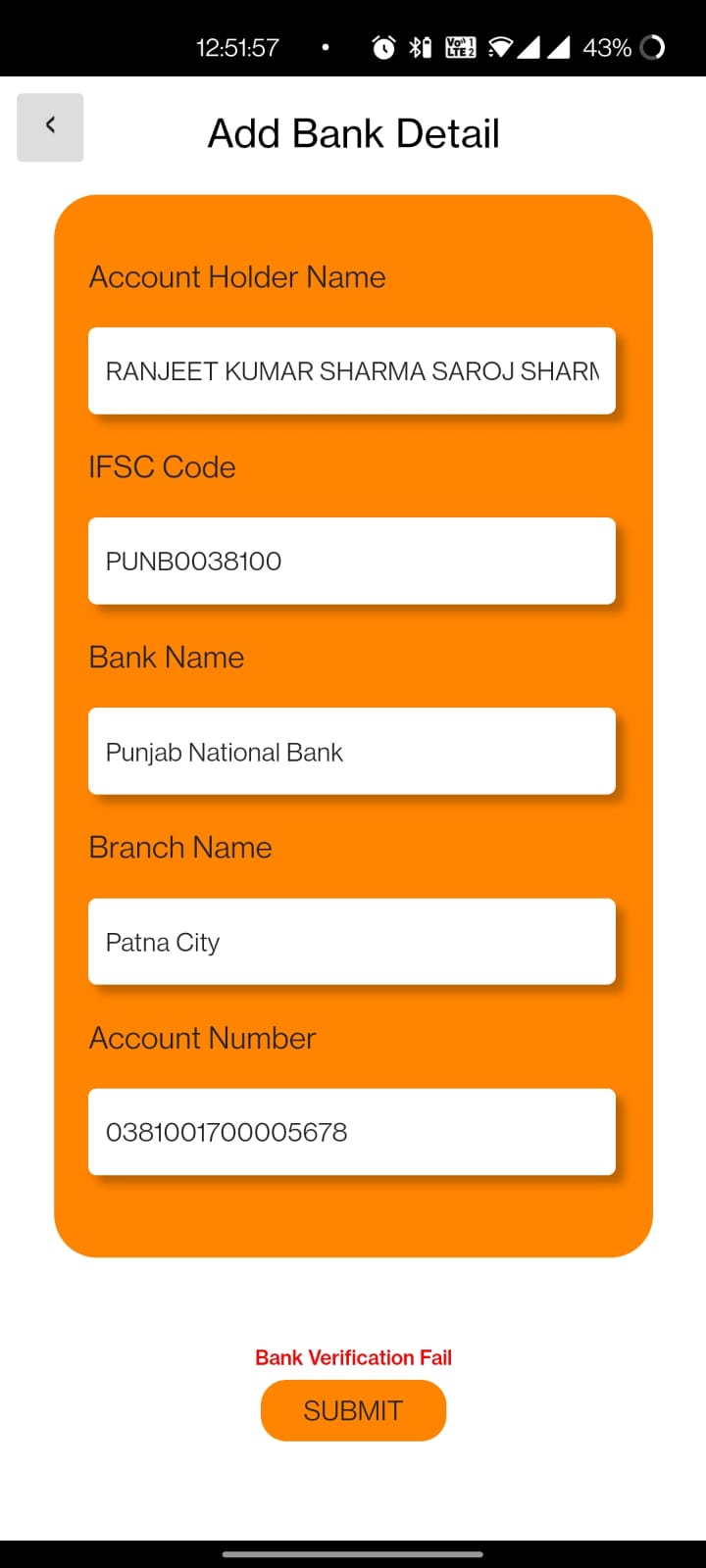Go back using the top-left arrow

pos(50,127)
